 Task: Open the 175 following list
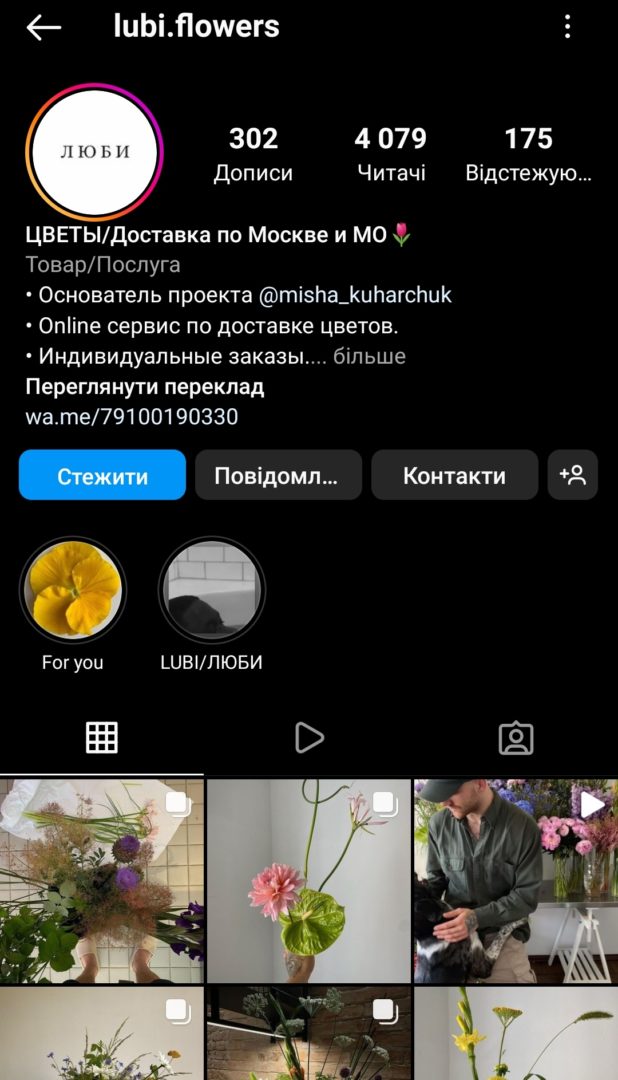(x=528, y=153)
